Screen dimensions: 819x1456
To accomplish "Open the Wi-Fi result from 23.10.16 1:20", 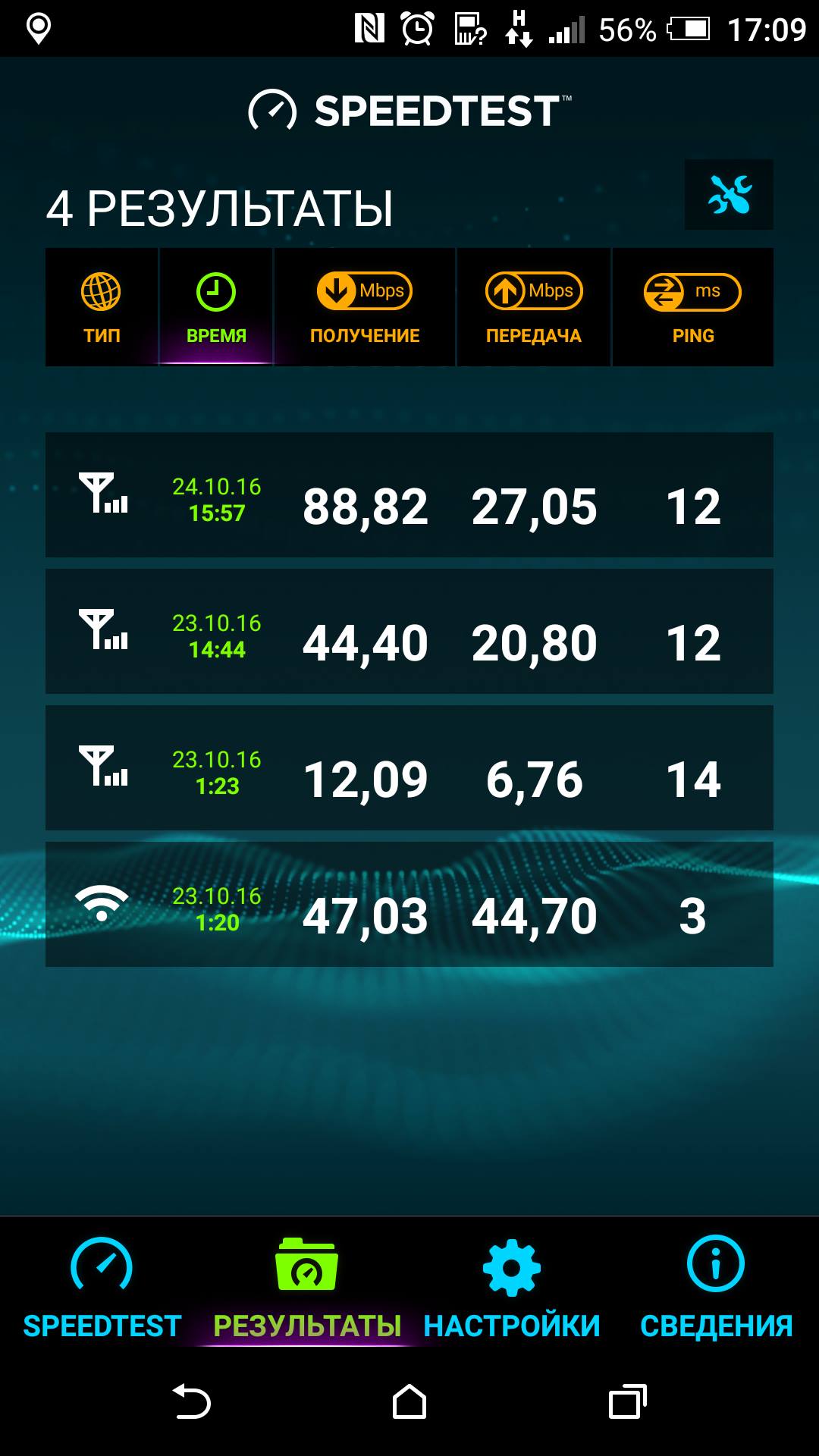I will 409,905.
